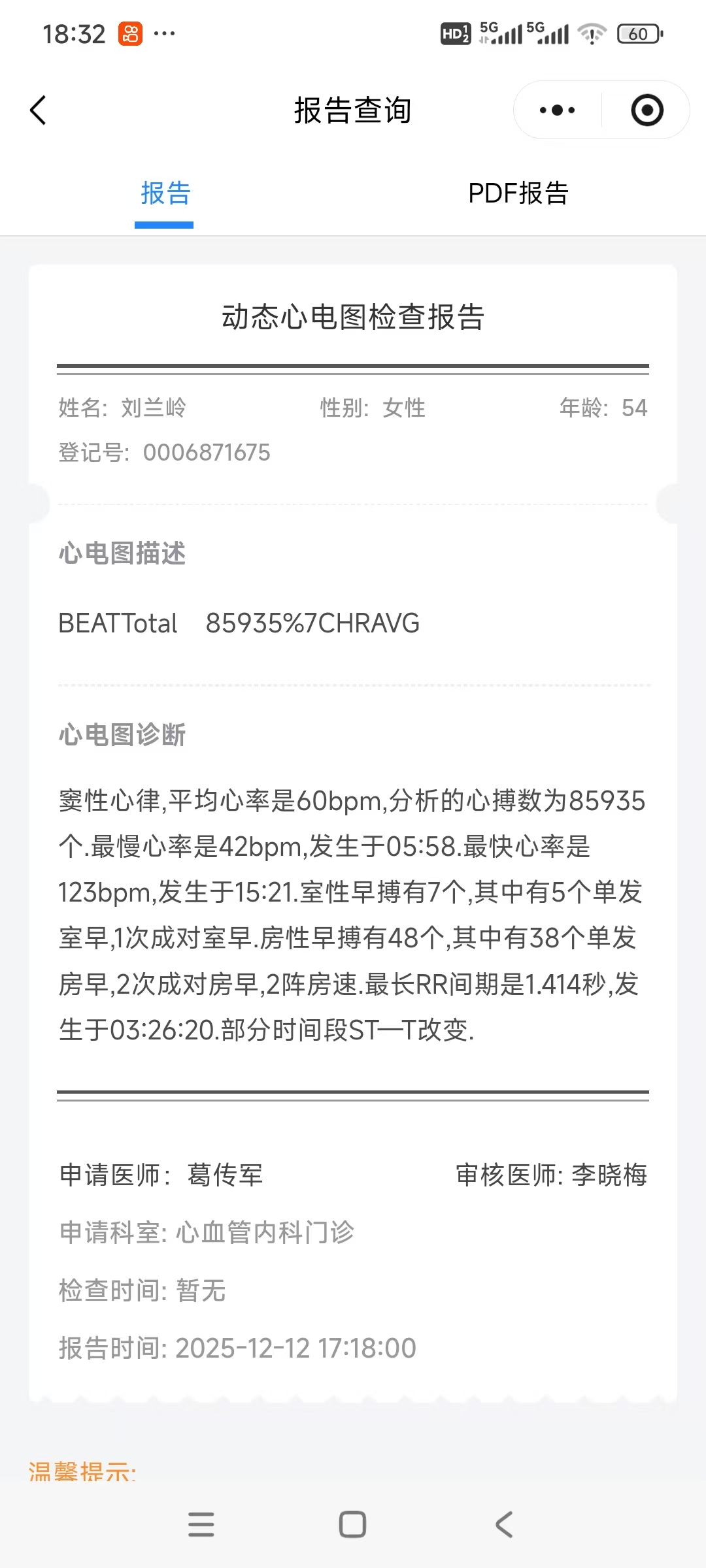Select the 报告 tab
706x1568 pixels.
click(x=165, y=193)
